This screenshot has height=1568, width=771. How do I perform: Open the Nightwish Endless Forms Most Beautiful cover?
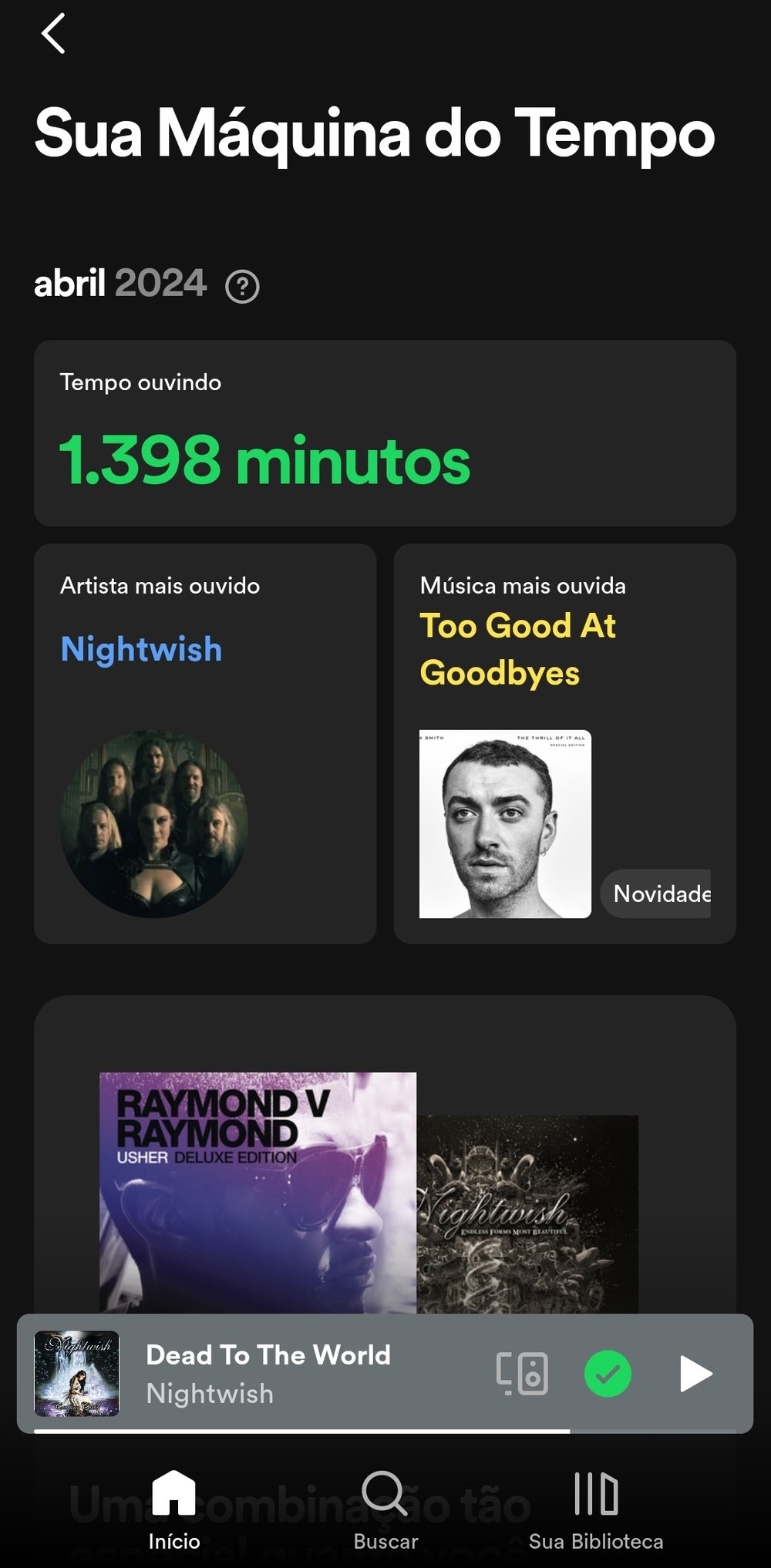[x=528, y=1213]
